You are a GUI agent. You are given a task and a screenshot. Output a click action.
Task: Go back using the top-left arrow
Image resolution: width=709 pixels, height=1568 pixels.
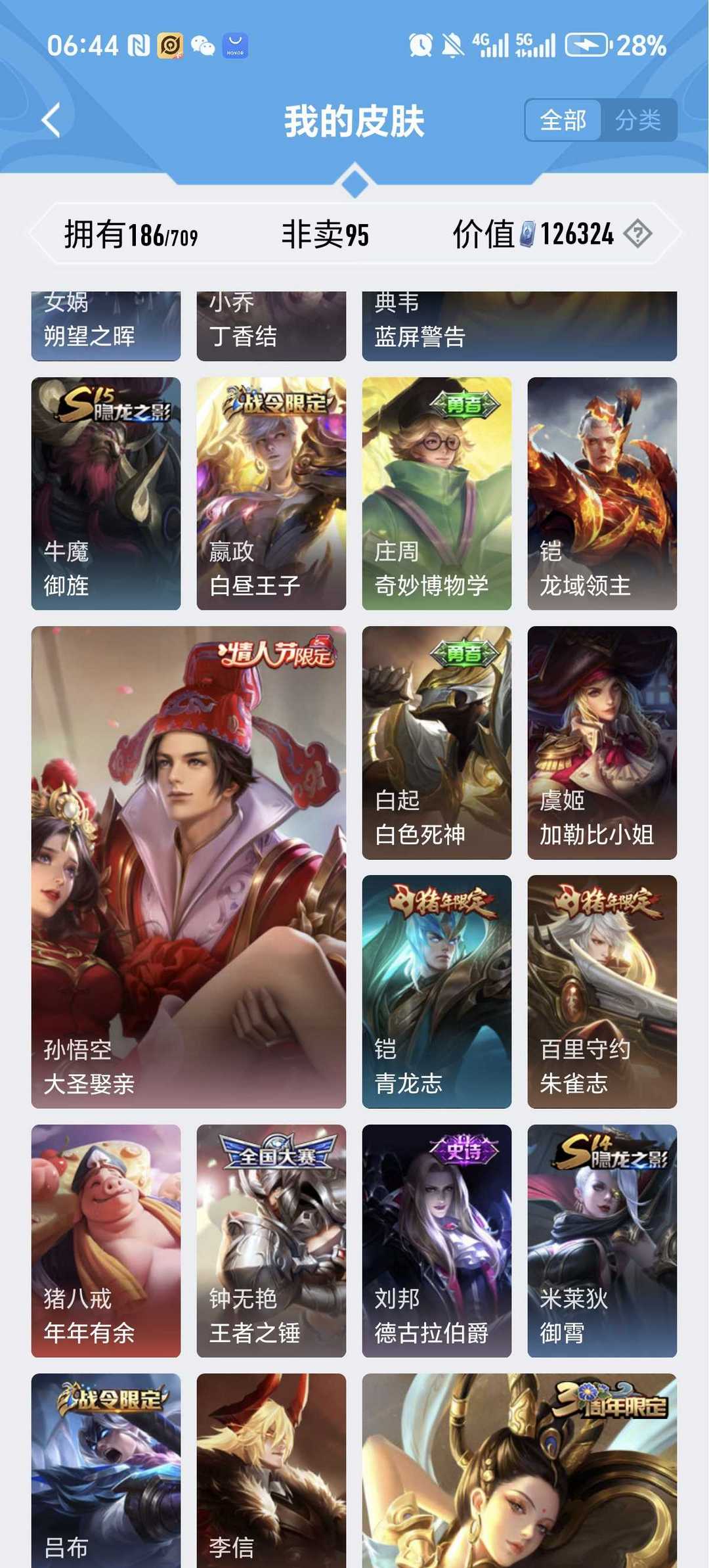51,120
